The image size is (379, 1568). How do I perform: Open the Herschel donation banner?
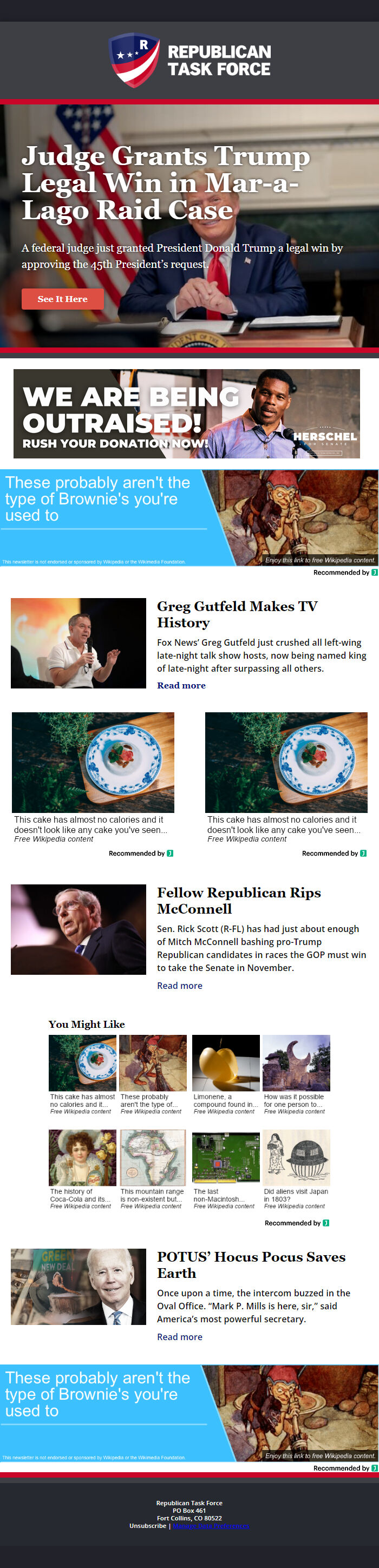click(186, 414)
